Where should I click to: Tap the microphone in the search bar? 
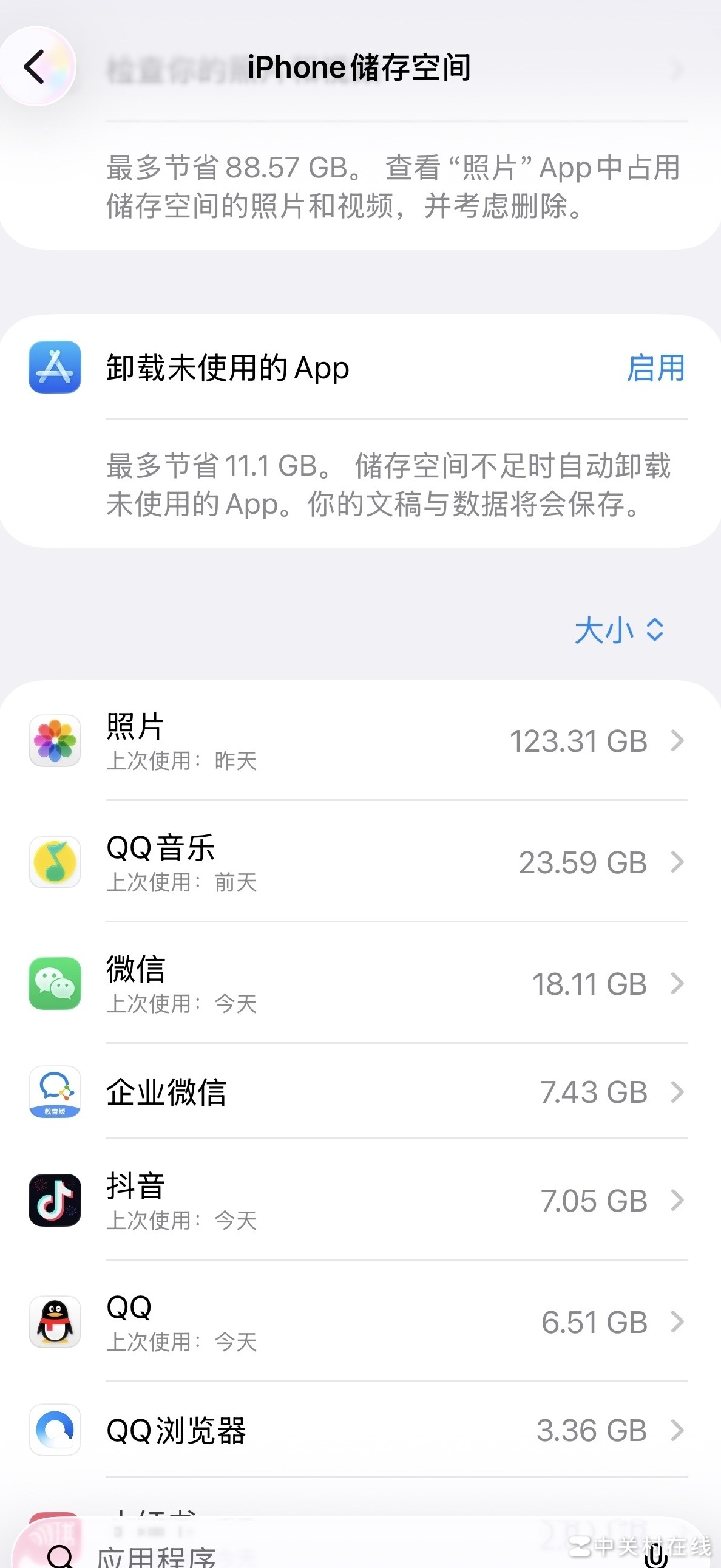pyautogui.click(x=655, y=1555)
